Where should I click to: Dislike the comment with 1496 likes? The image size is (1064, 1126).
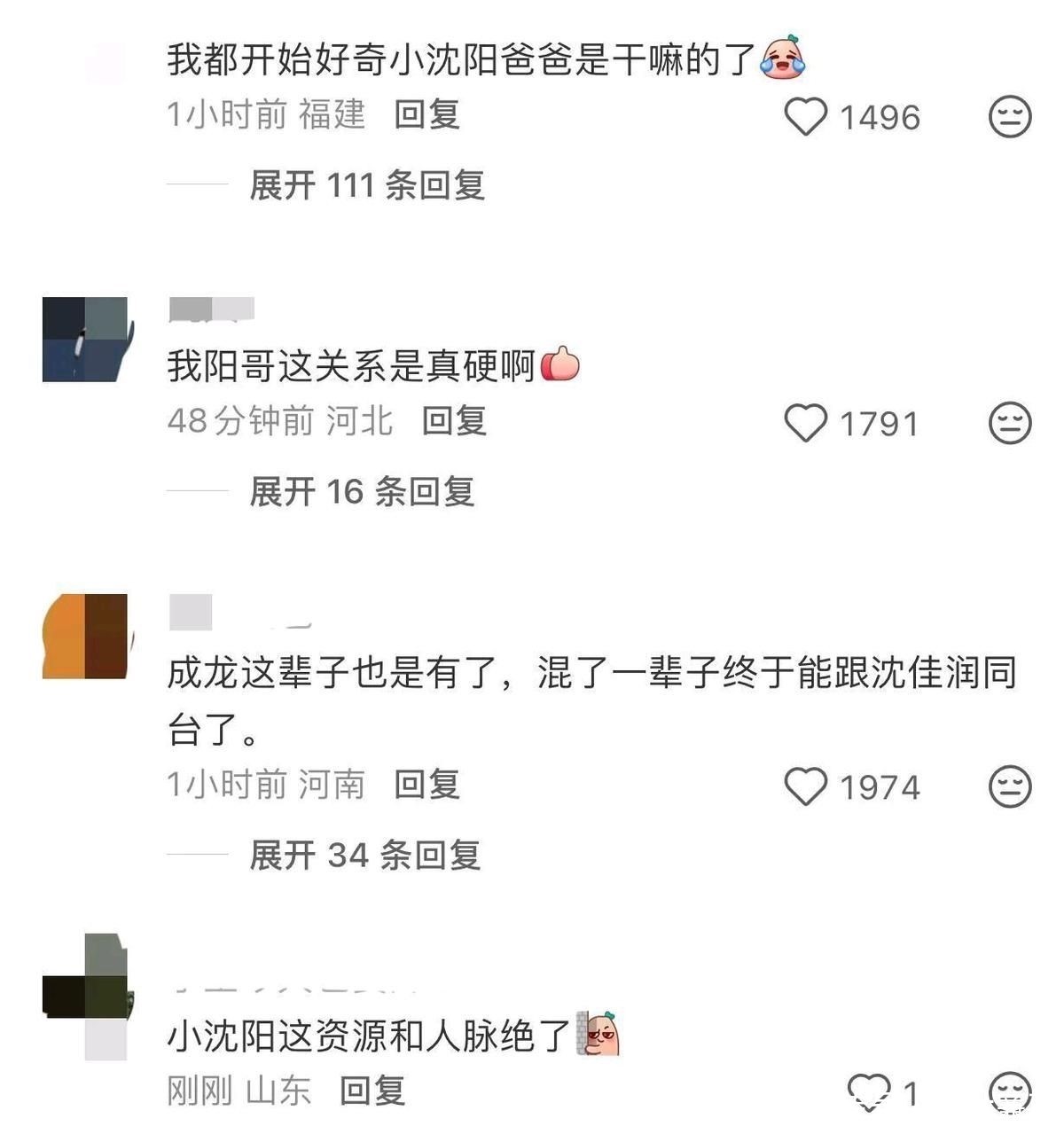click(x=1010, y=117)
